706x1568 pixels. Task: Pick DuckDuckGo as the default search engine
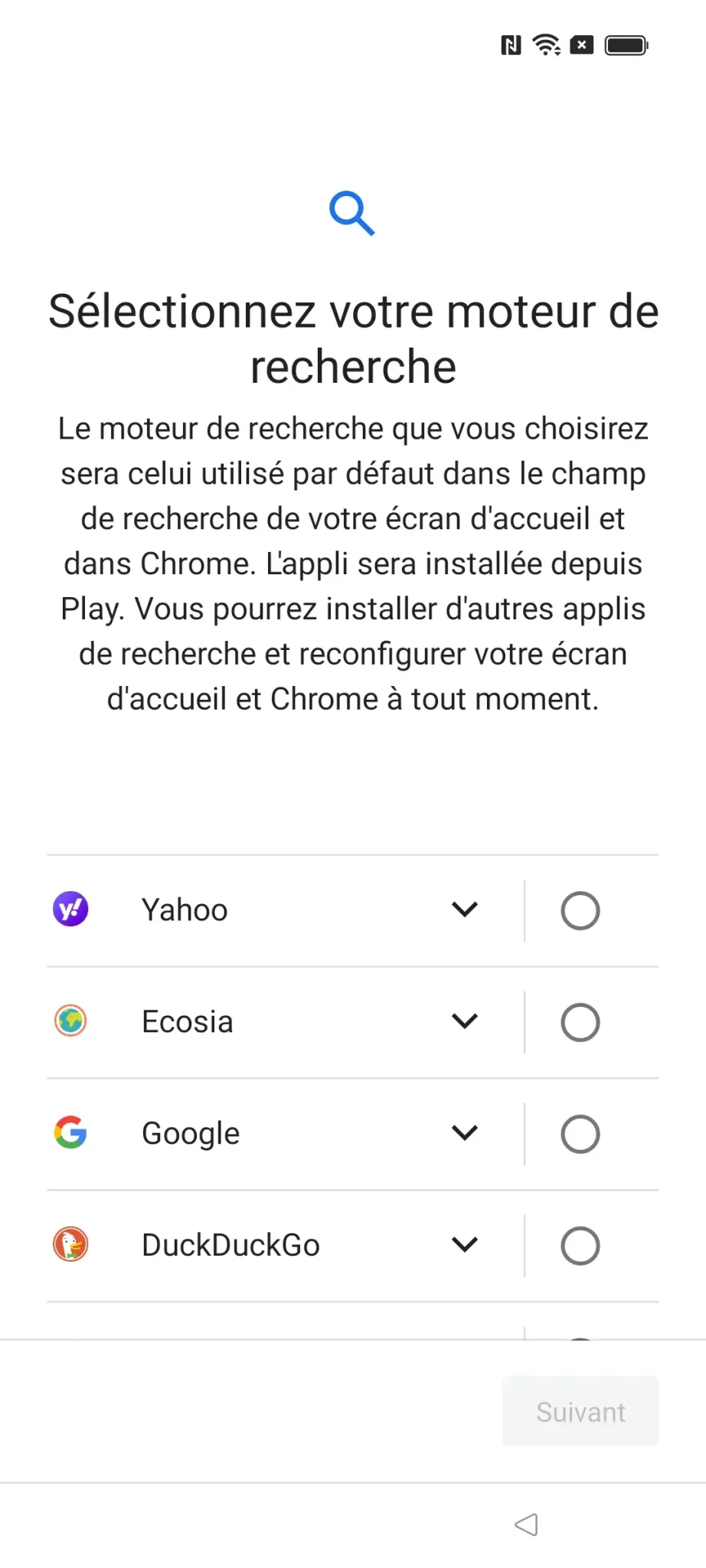click(x=580, y=1246)
